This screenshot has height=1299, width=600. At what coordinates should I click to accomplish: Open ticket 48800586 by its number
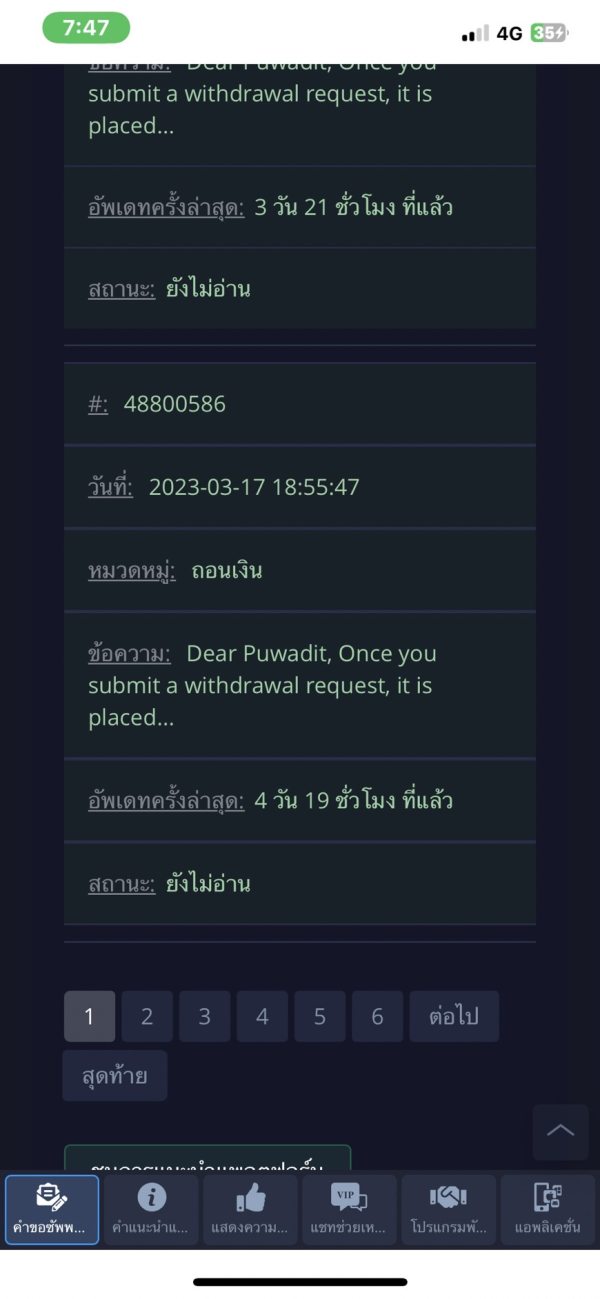(175, 404)
